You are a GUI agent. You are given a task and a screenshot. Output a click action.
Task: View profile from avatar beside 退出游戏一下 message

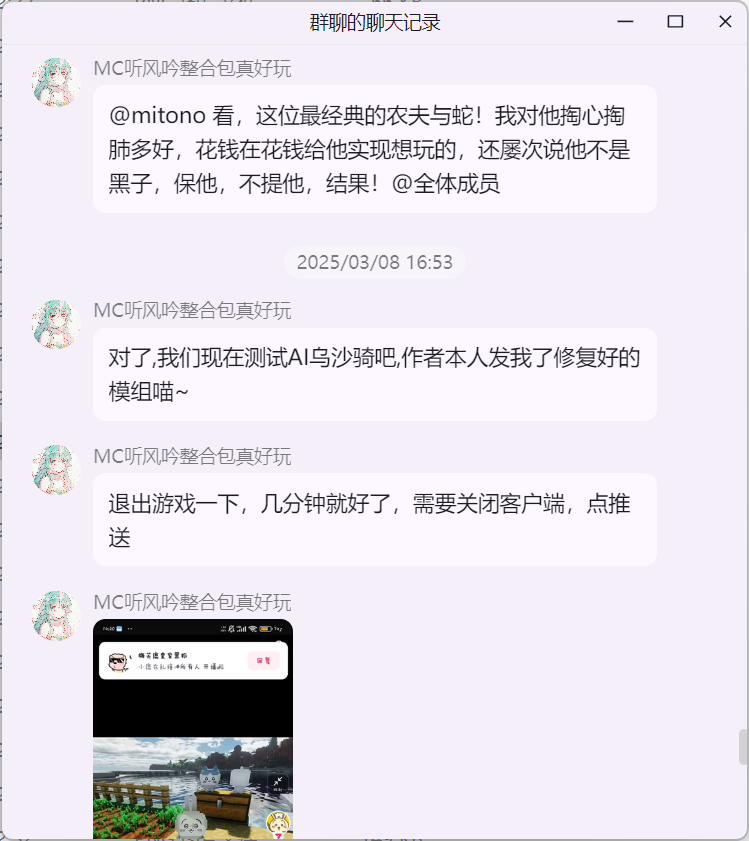click(56, 469)
